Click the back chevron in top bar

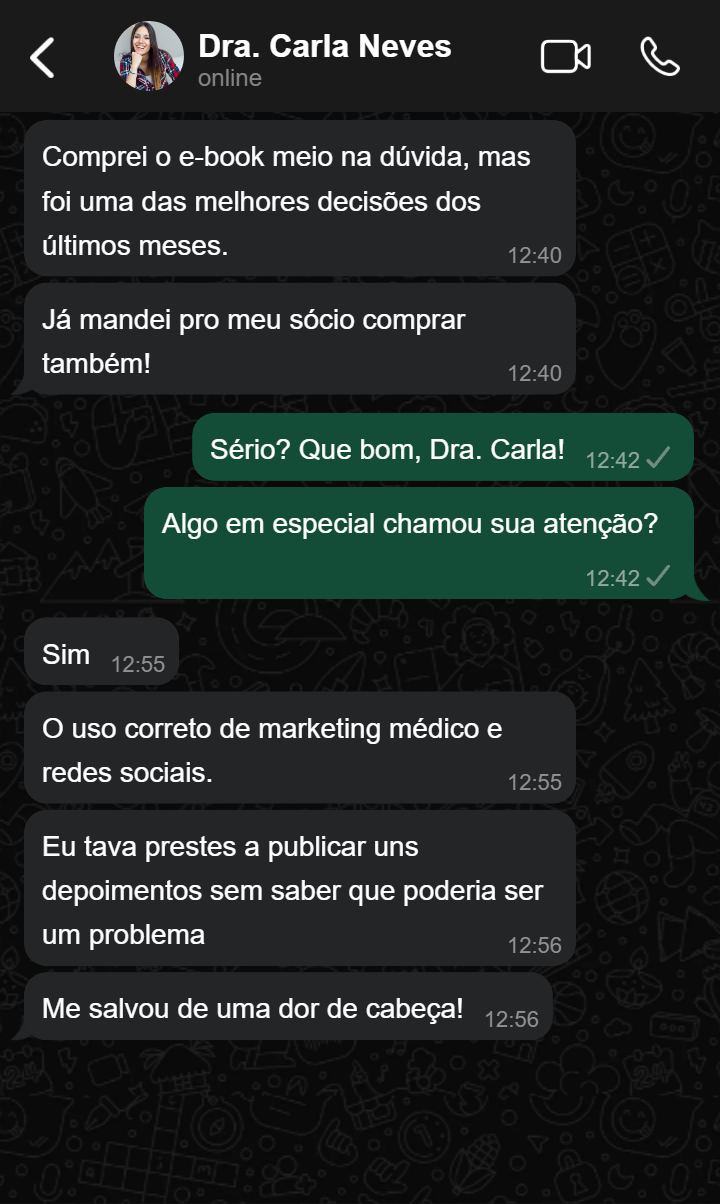42,57
